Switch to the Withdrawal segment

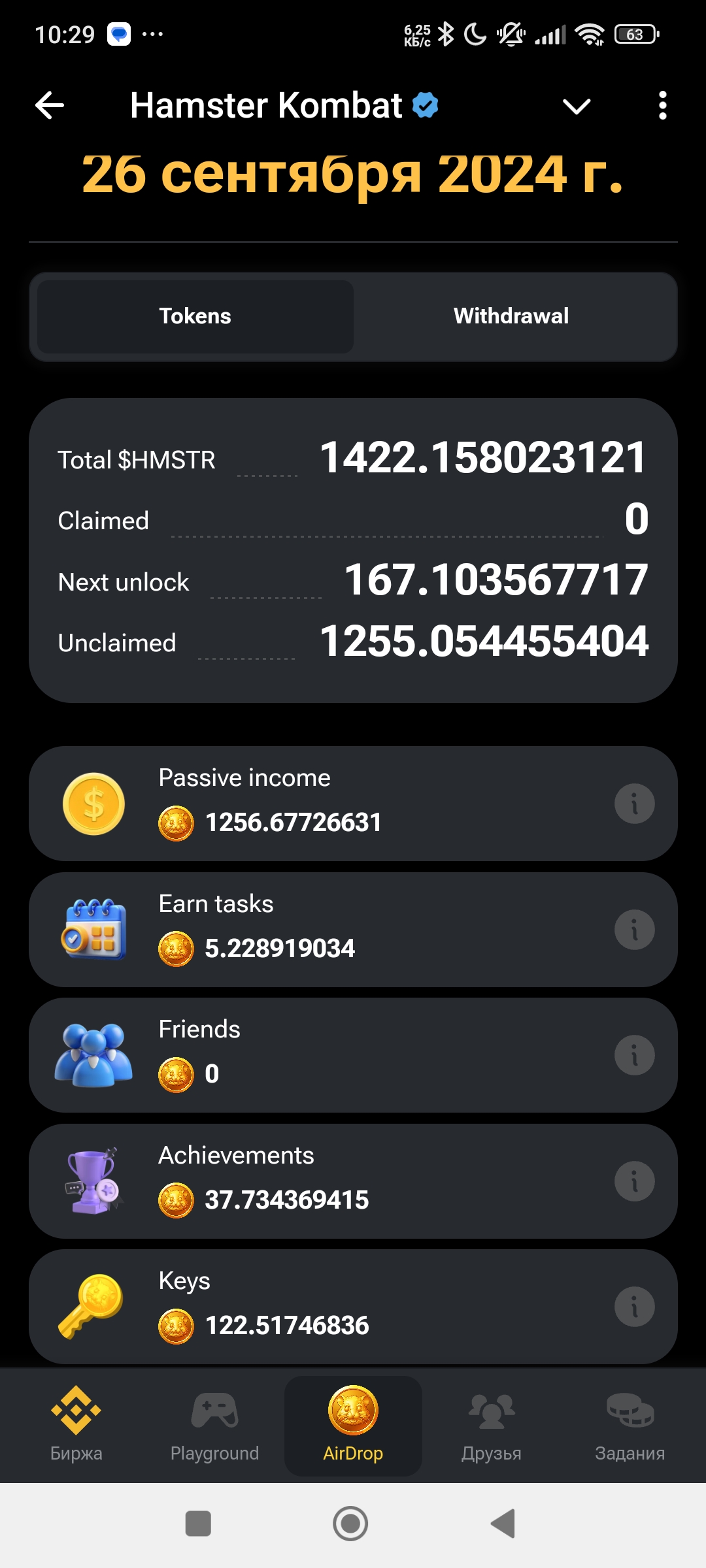click(511, 316)
